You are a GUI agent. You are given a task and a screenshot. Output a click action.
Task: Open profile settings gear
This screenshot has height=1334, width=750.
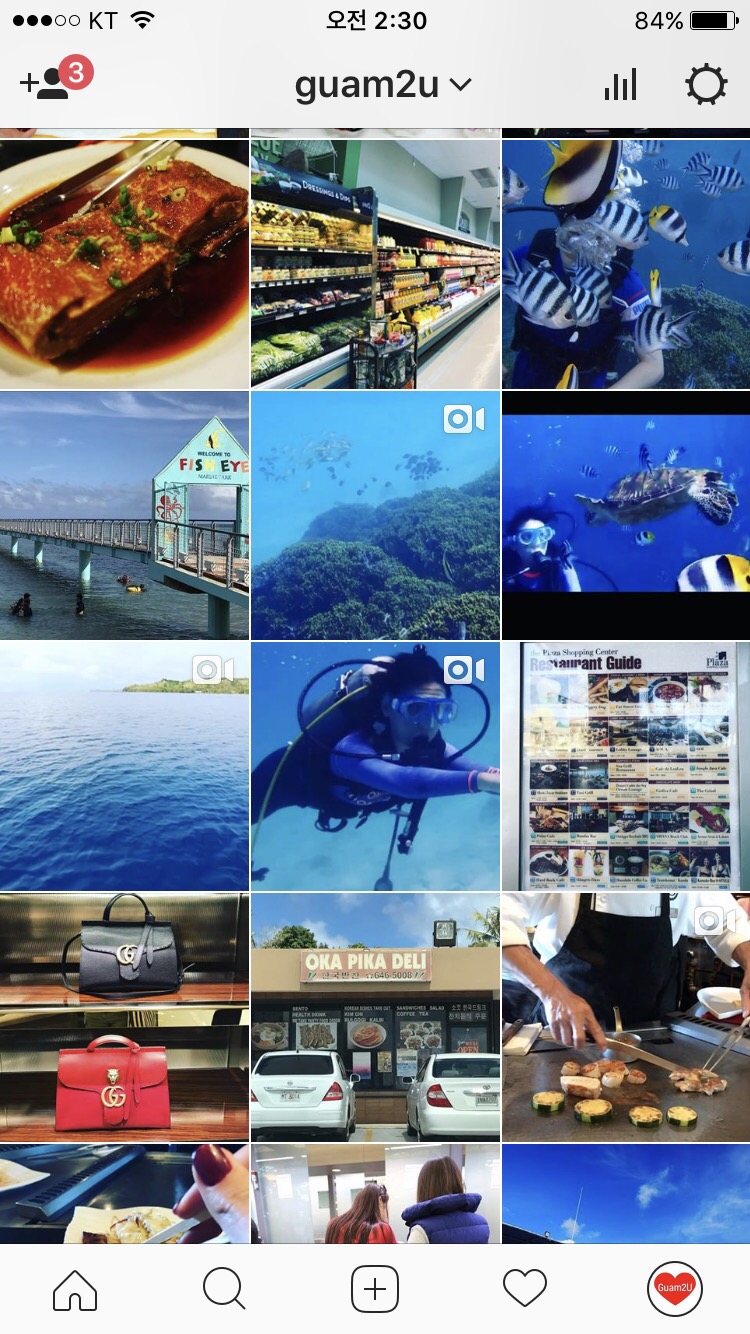coord(706,85)
